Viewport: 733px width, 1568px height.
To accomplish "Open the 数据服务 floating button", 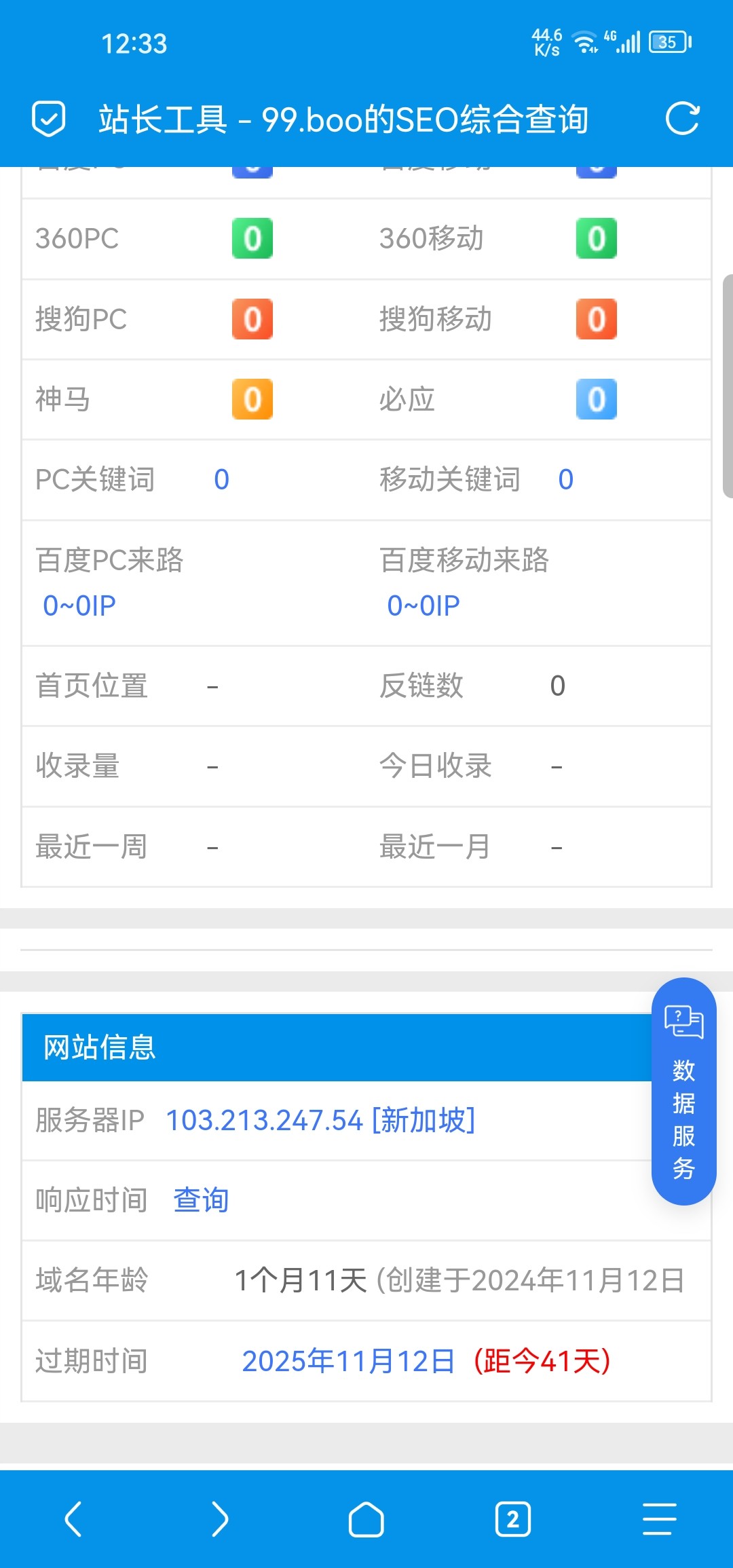I will coord(683,1091).
